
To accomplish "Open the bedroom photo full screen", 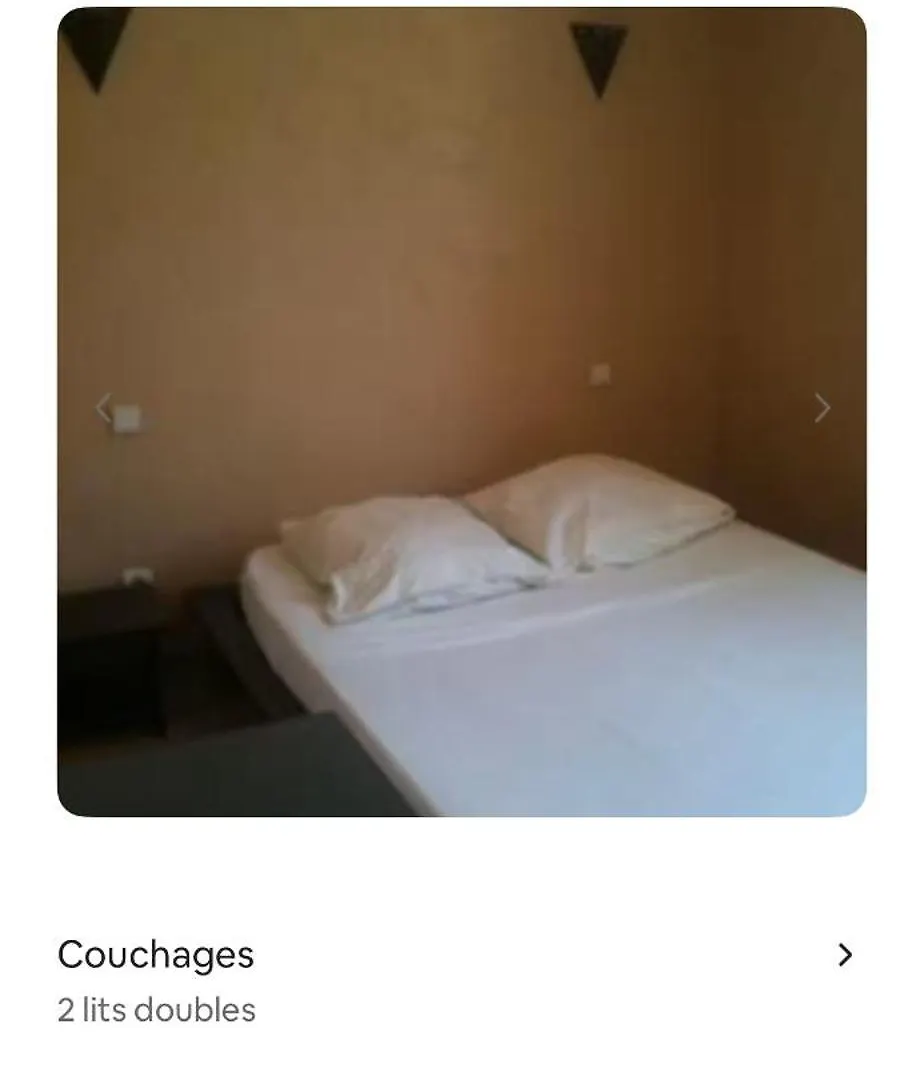I will (462, 300).
